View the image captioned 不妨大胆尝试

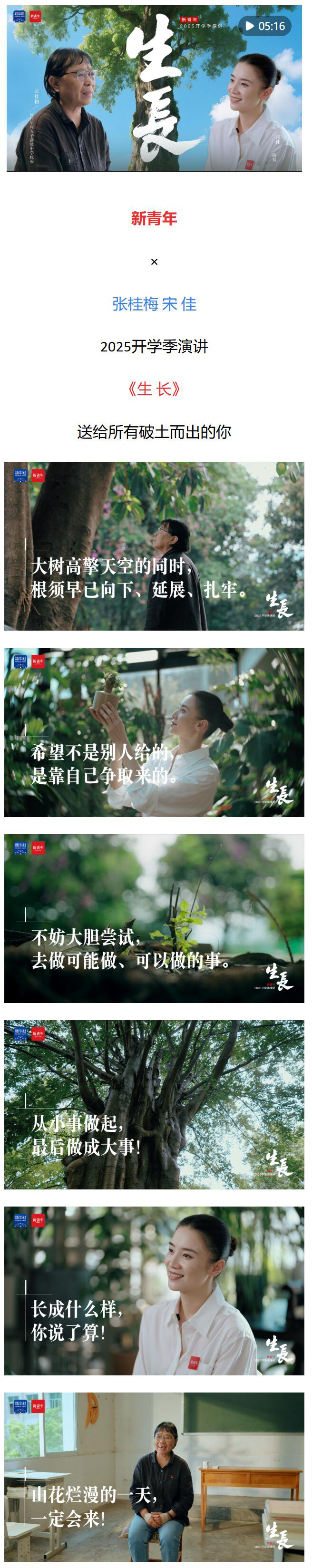pyautogui.click(x=154, y=917)
